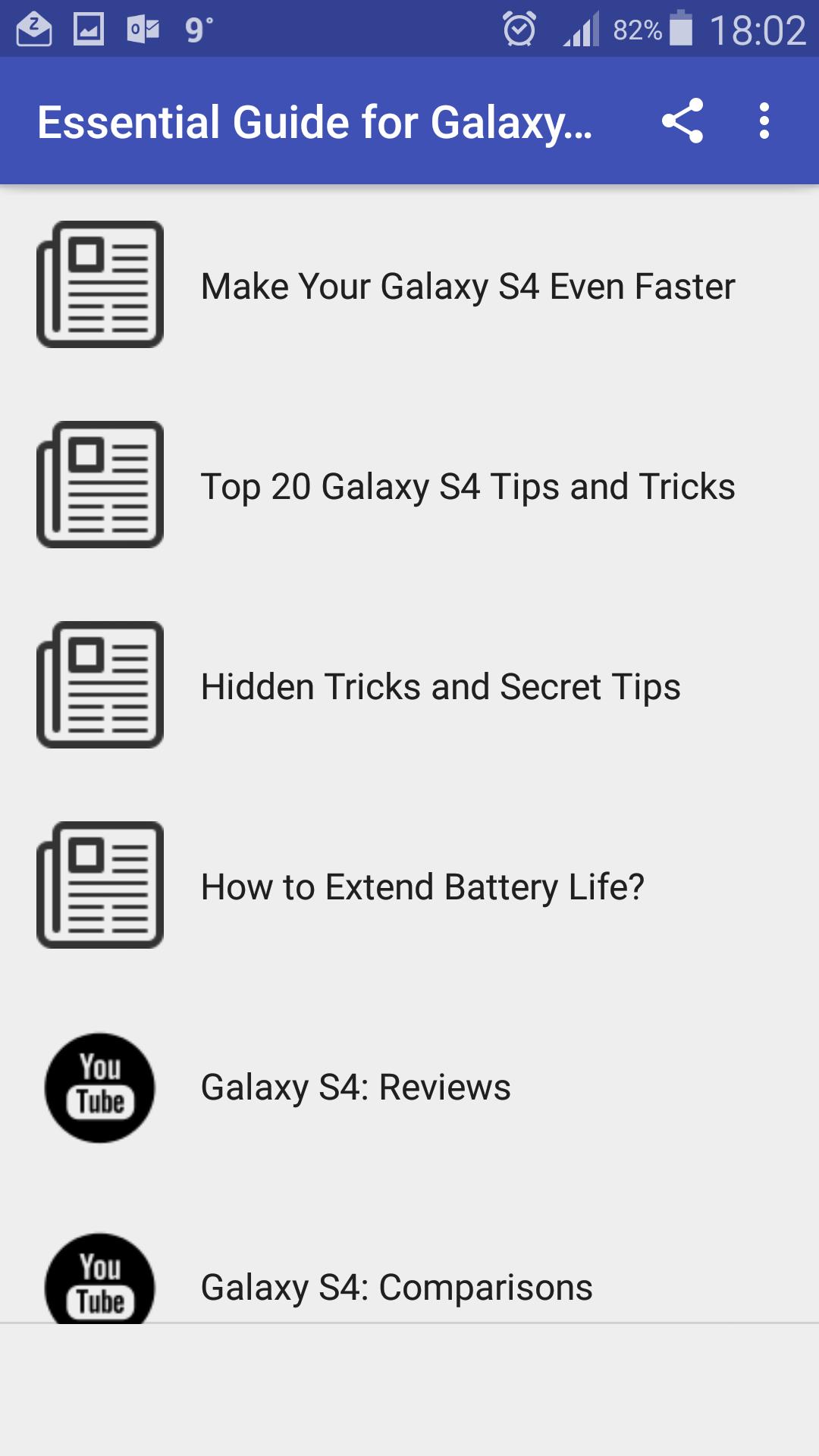
Task: Open the three-dot overflow menu
Action: 764,121
